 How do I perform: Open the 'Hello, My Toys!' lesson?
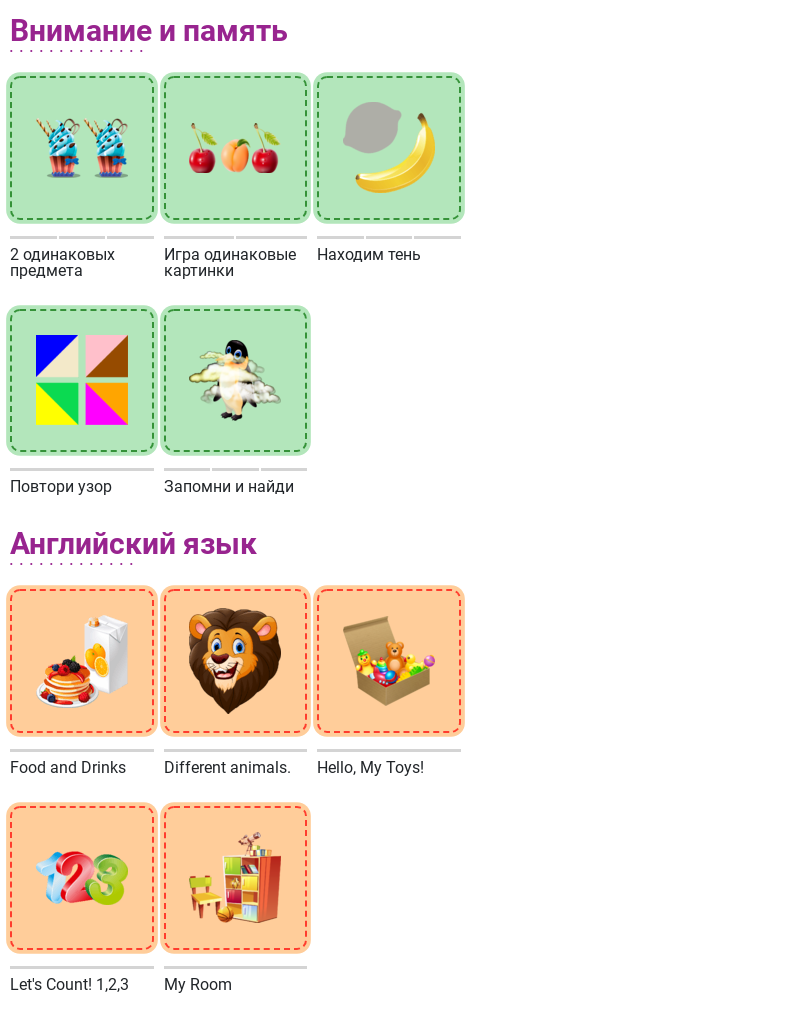pos(389,661)
